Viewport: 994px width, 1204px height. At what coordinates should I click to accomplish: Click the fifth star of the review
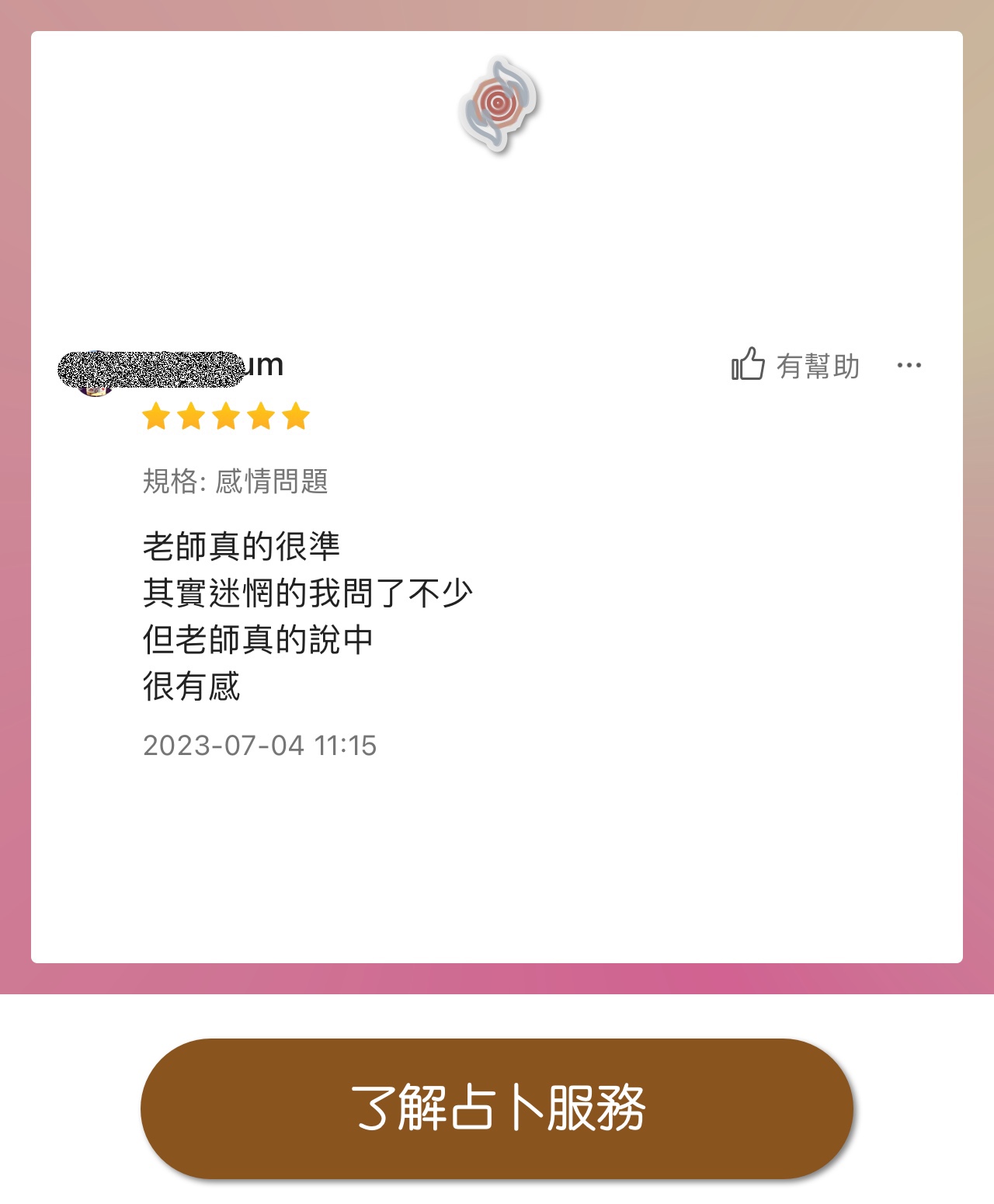point(295,416)
